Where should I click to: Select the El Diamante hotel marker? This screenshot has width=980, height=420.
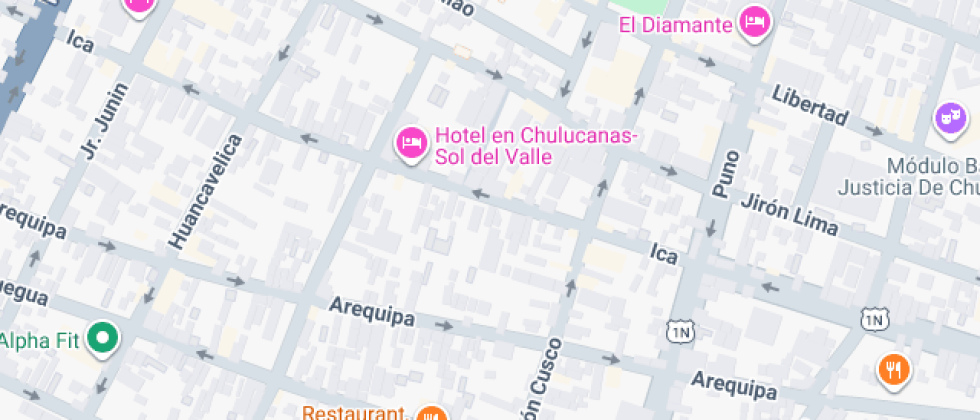[755, 23]
